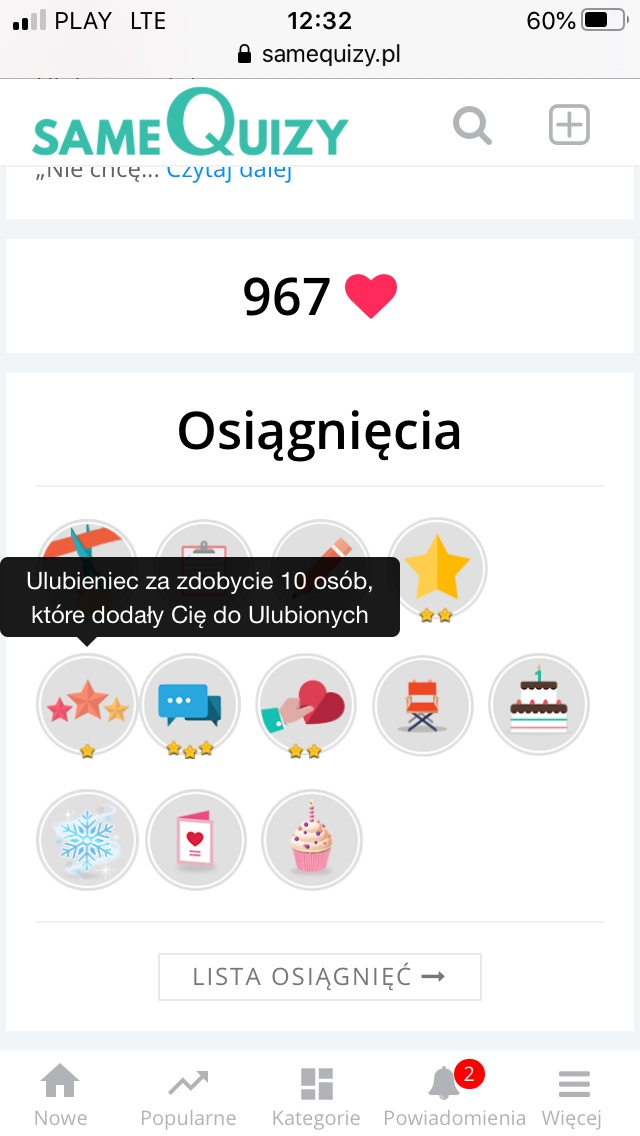This screenshot has width=640, height=1136.
Task: Tap the plus icon to add quiz
Action: 569,125
